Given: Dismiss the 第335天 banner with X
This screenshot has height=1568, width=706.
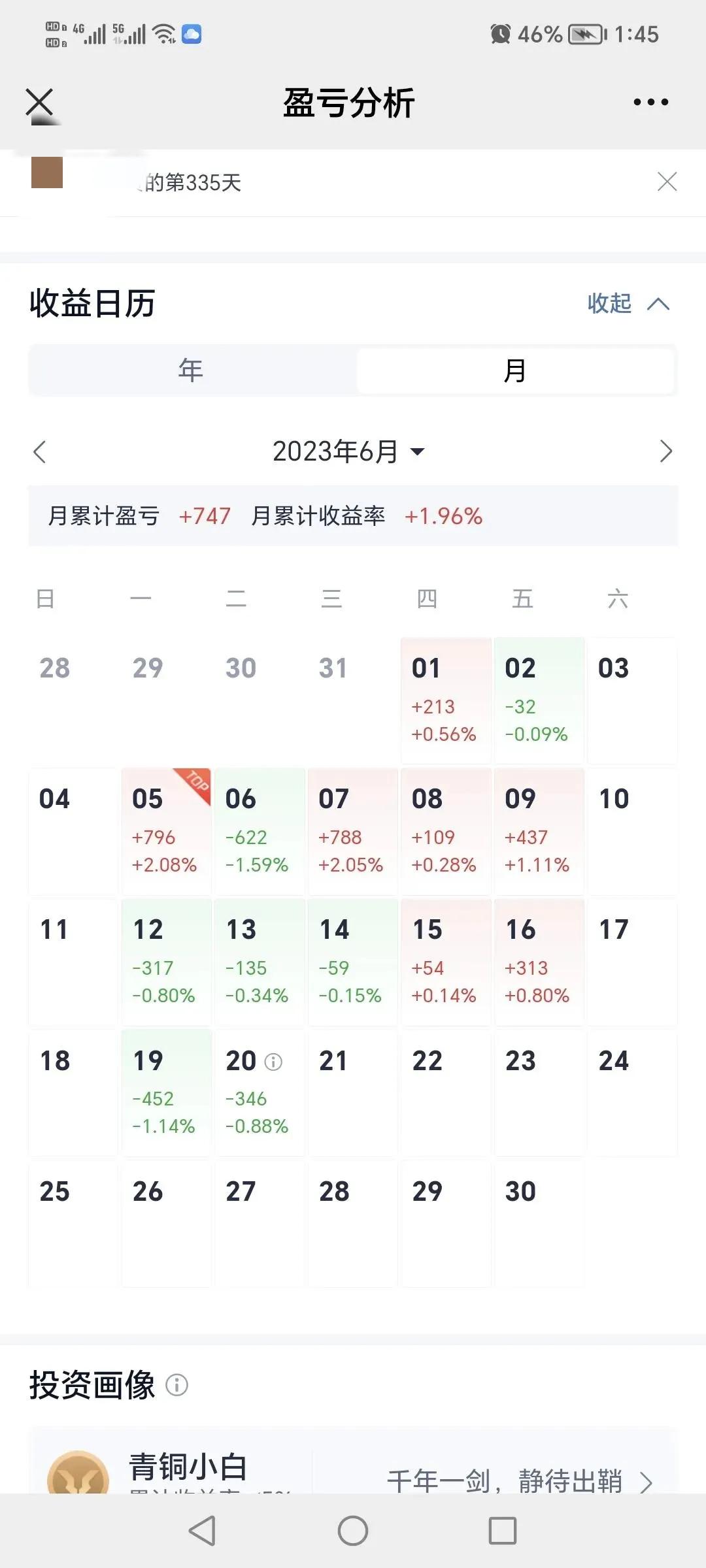Looking at the screenshot, I should click(667, 182).
